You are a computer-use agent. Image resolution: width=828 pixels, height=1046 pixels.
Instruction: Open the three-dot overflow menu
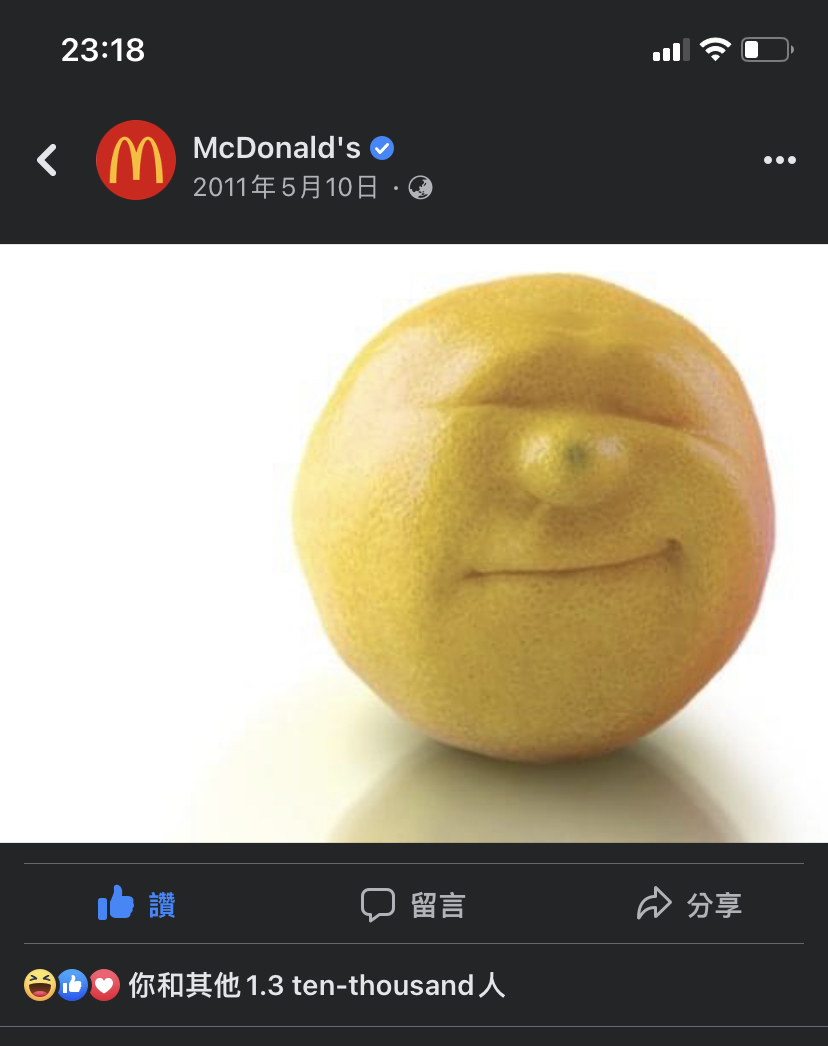click(779, 160)
